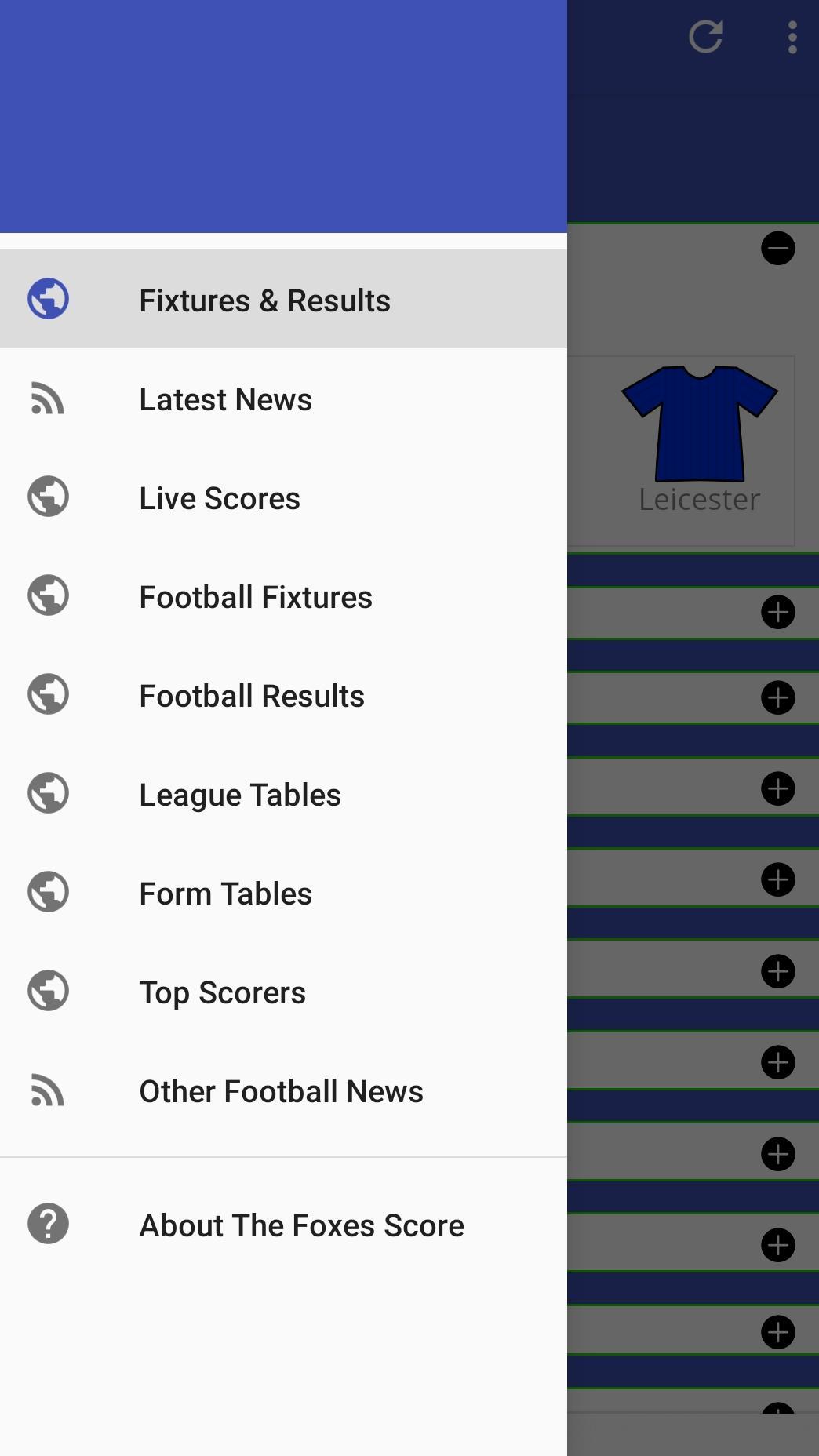Click the globe icon for League Tables

coord(48,794)
